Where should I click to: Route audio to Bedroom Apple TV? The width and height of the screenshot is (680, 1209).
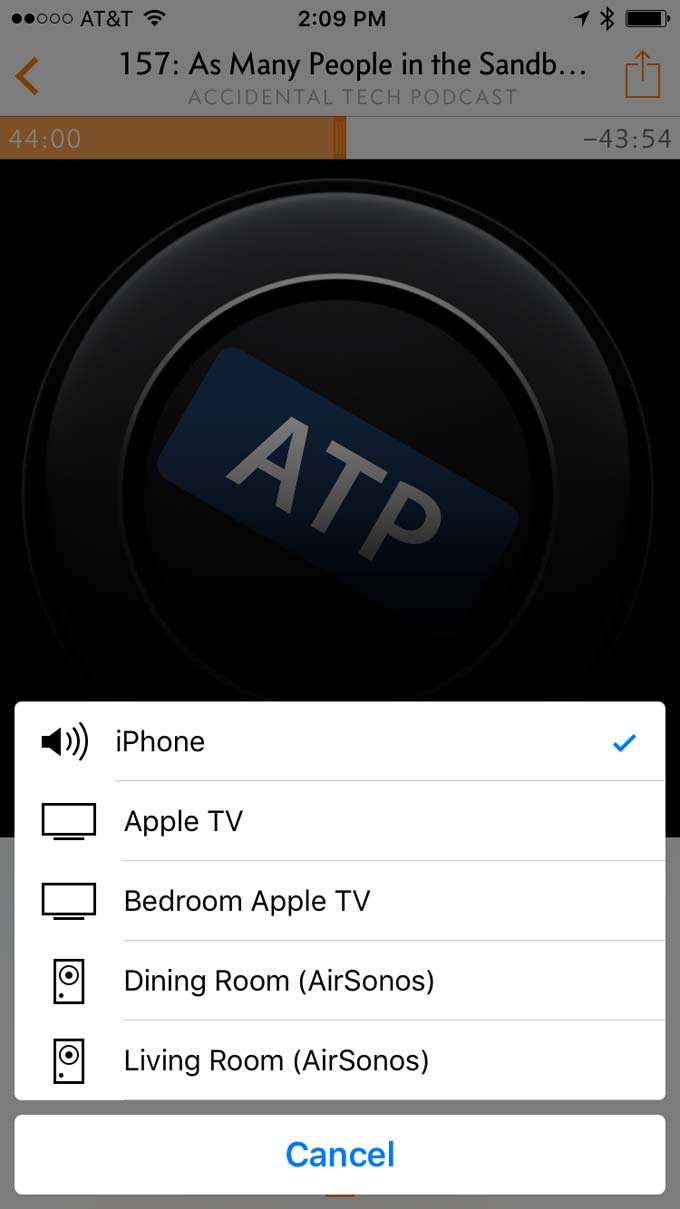point(340,901)
